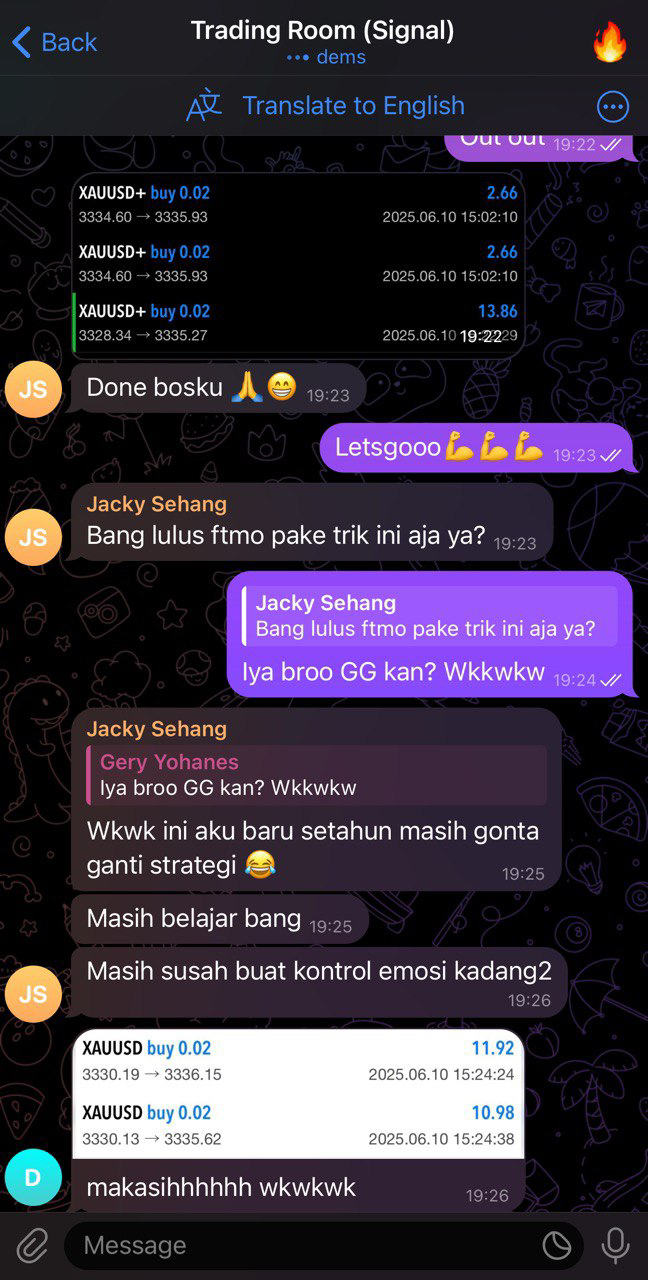Translate messages to English
648x1280 pixels.
coord(326,106)
